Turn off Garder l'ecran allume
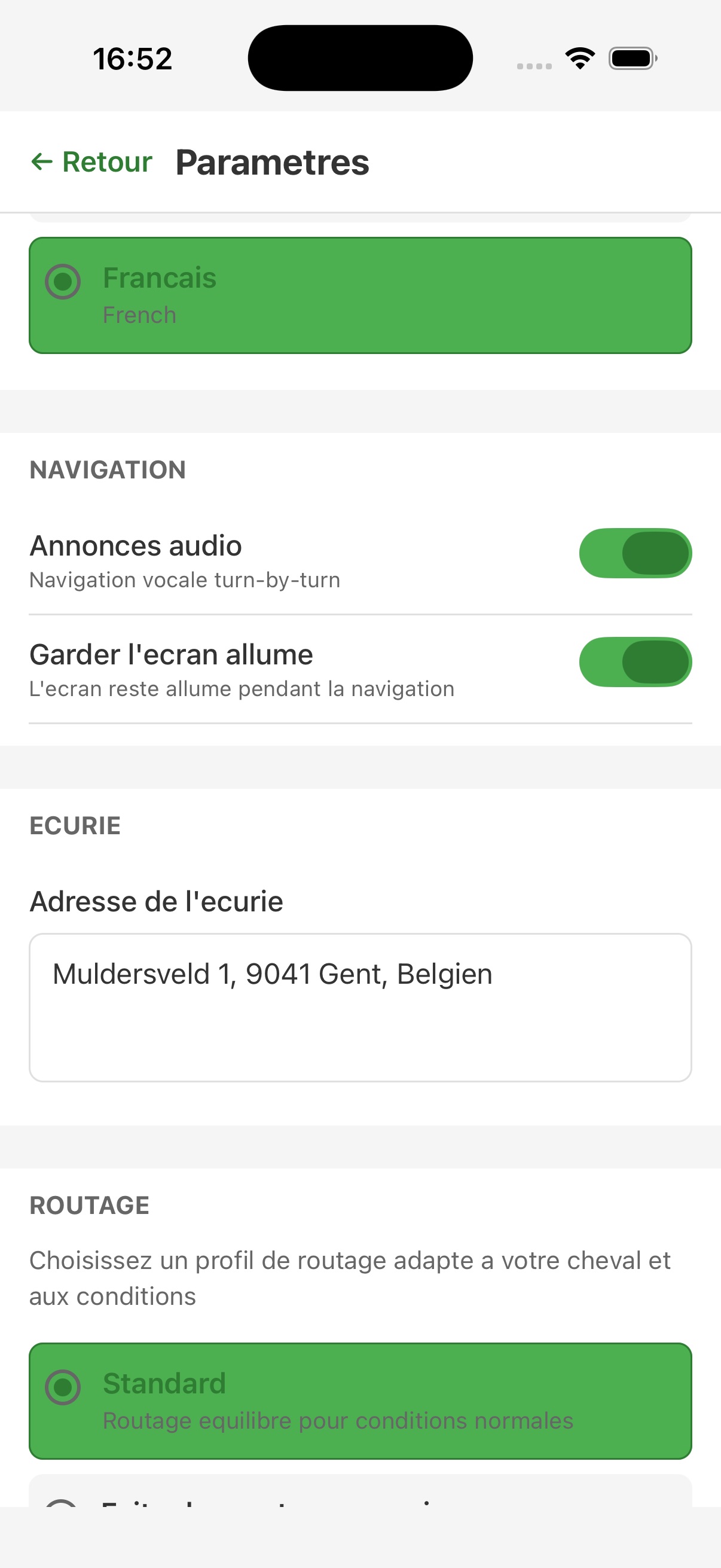Screen dimensions: 721x1568 [636, 663]
